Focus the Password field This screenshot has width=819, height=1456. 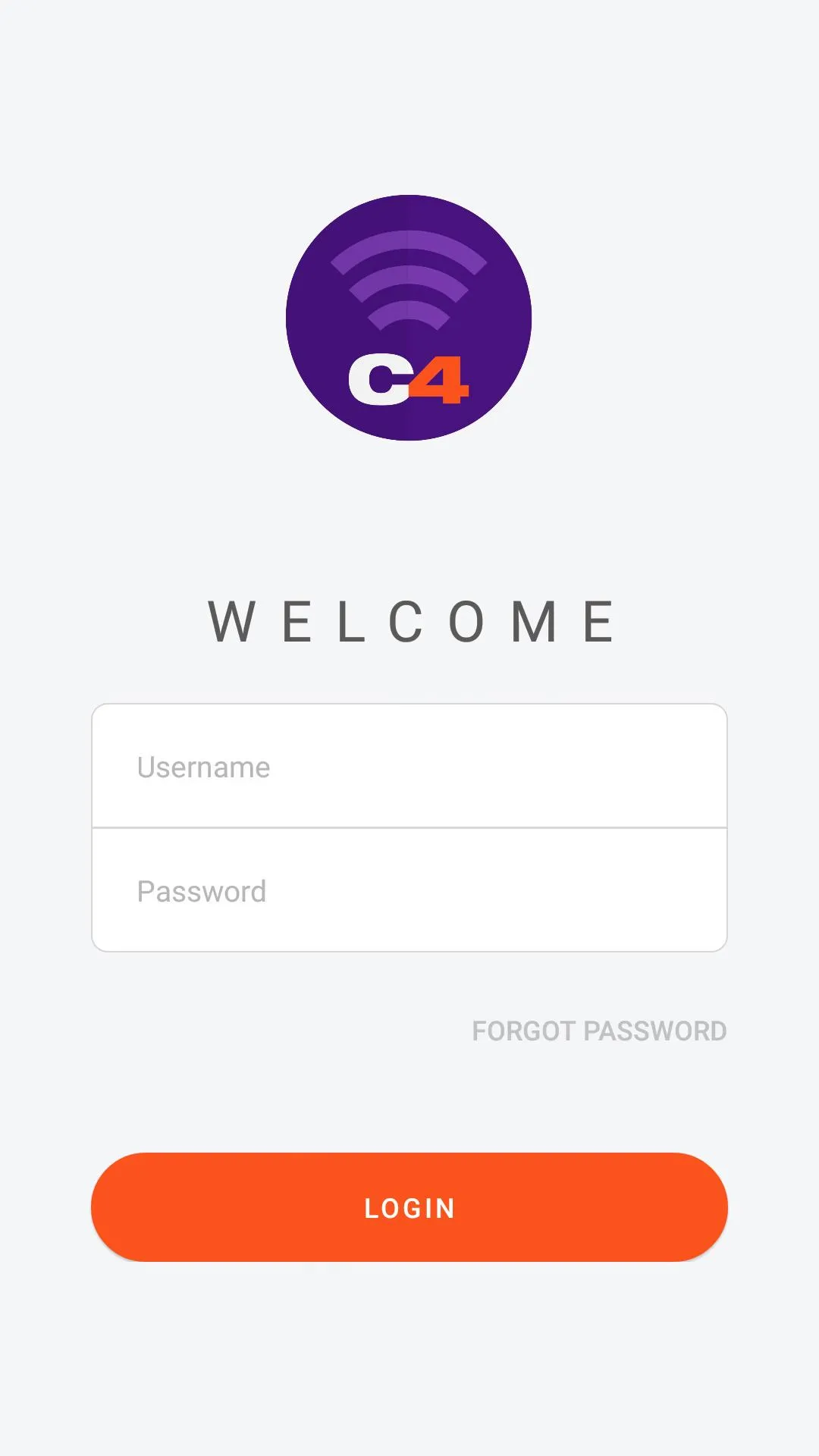[409, 891]
